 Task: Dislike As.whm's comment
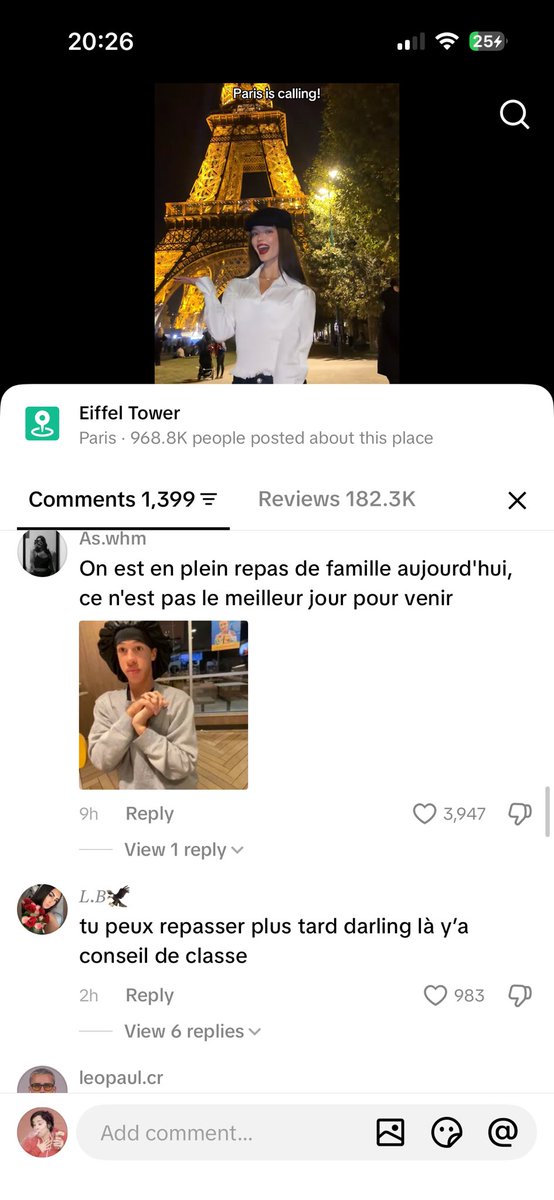tap(520, 814)
